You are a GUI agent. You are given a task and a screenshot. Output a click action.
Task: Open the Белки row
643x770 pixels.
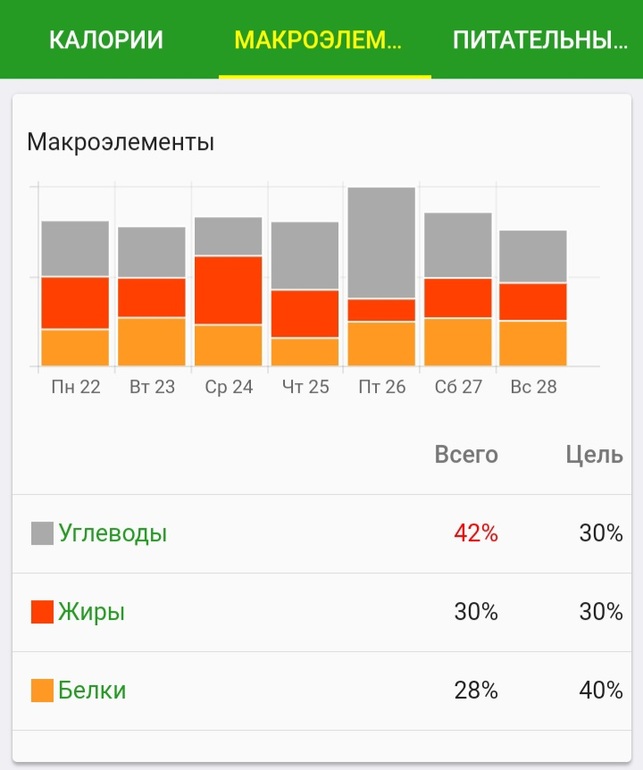point(322,691)
